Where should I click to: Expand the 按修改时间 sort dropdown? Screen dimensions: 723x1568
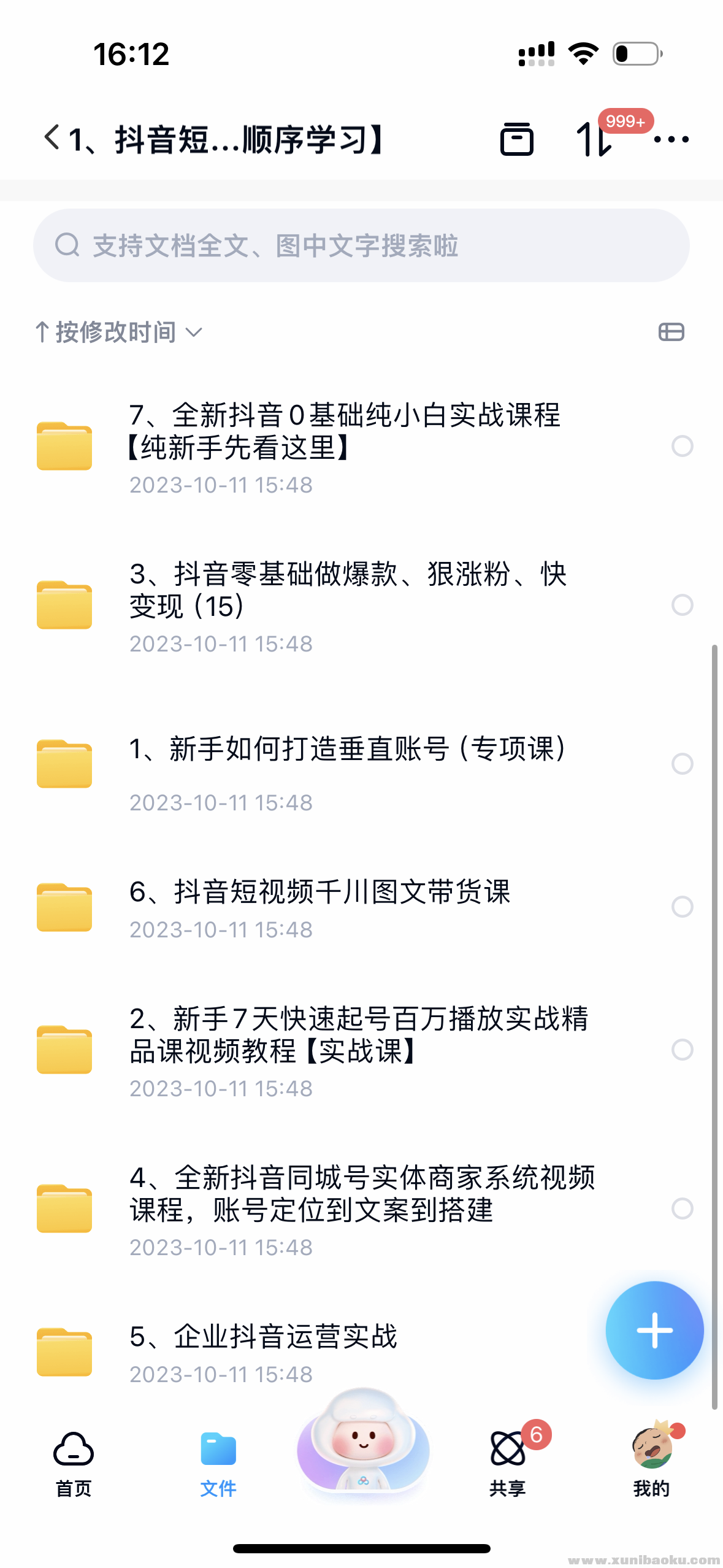[117, 332]
